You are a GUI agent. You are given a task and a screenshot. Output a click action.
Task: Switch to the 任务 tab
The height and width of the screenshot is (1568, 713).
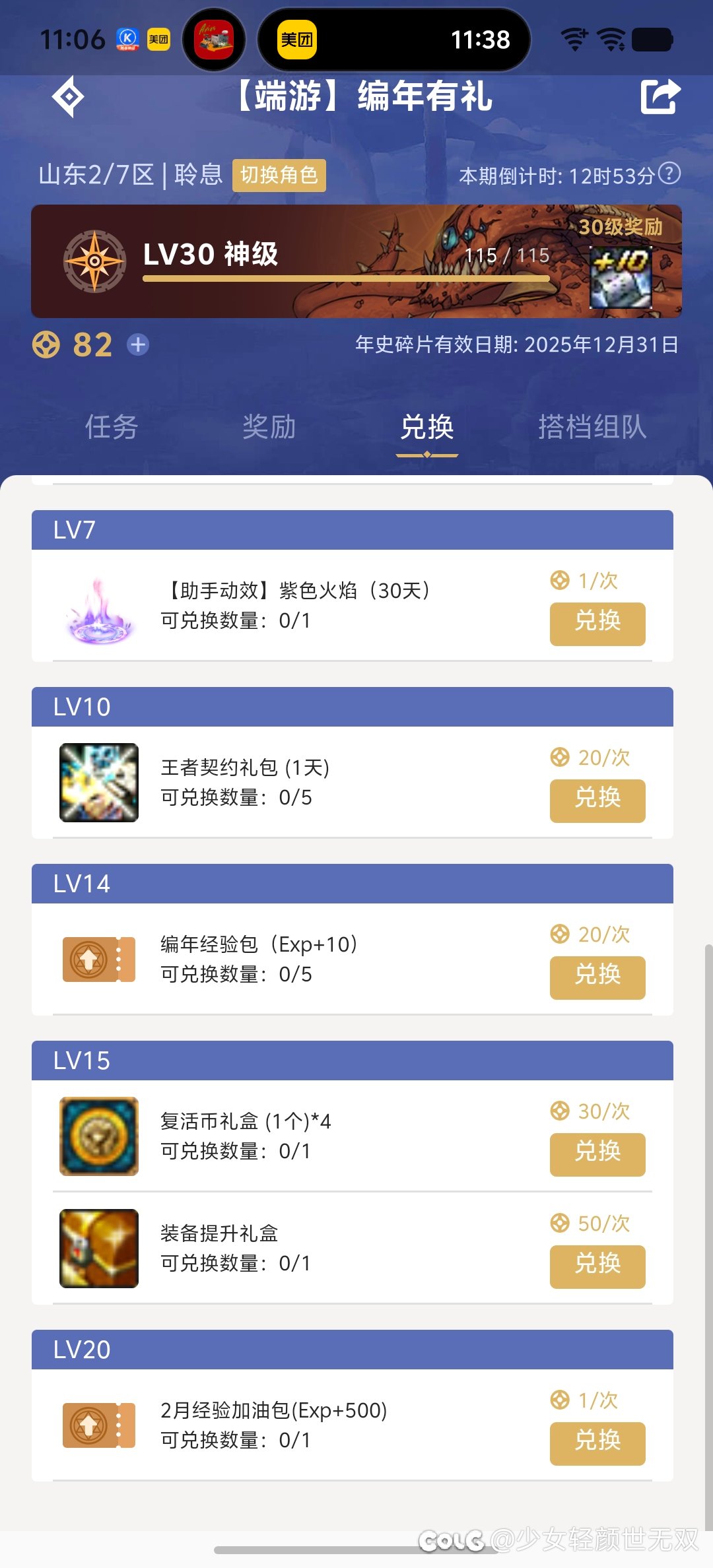point(111,428)
